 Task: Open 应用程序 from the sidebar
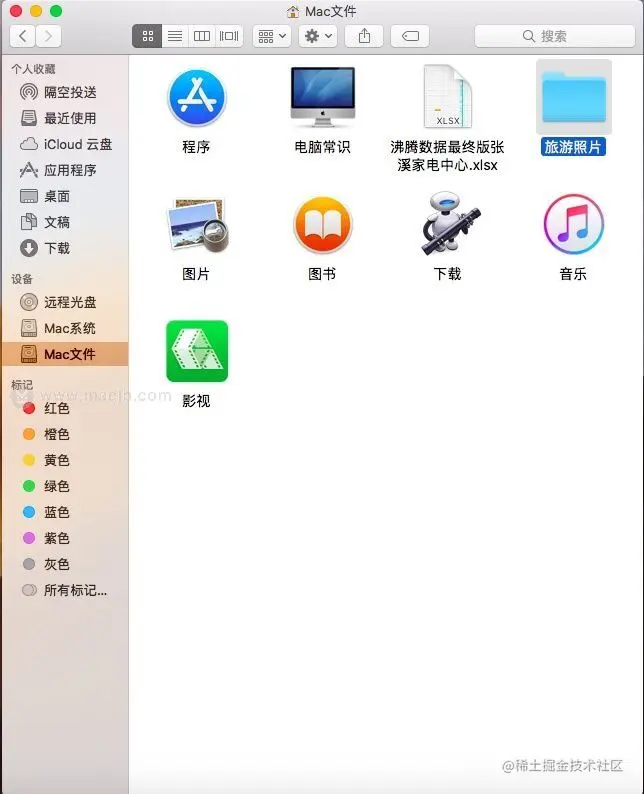coord(70,170)
